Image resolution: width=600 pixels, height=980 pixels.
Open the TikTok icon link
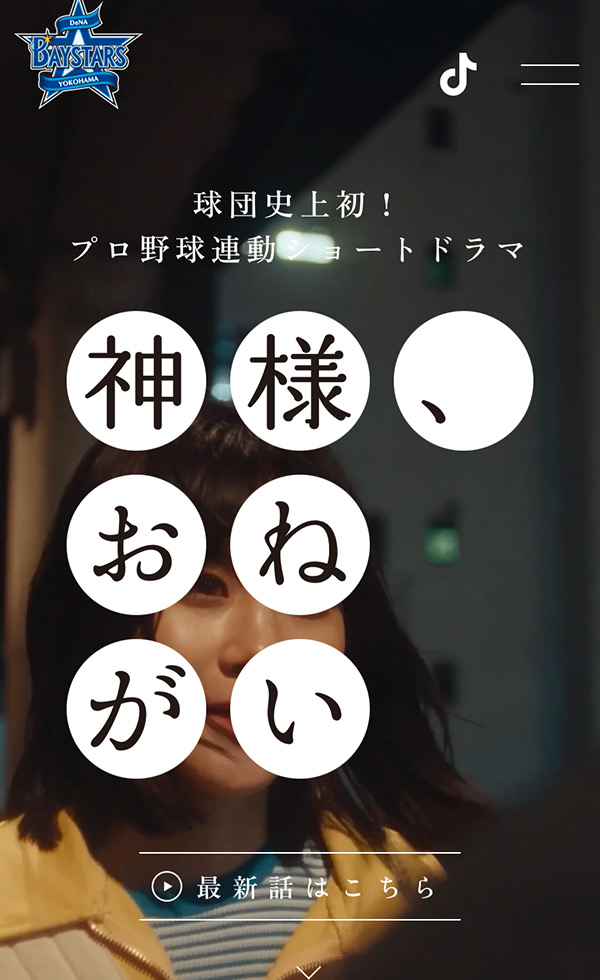click(x=458, y=75)
